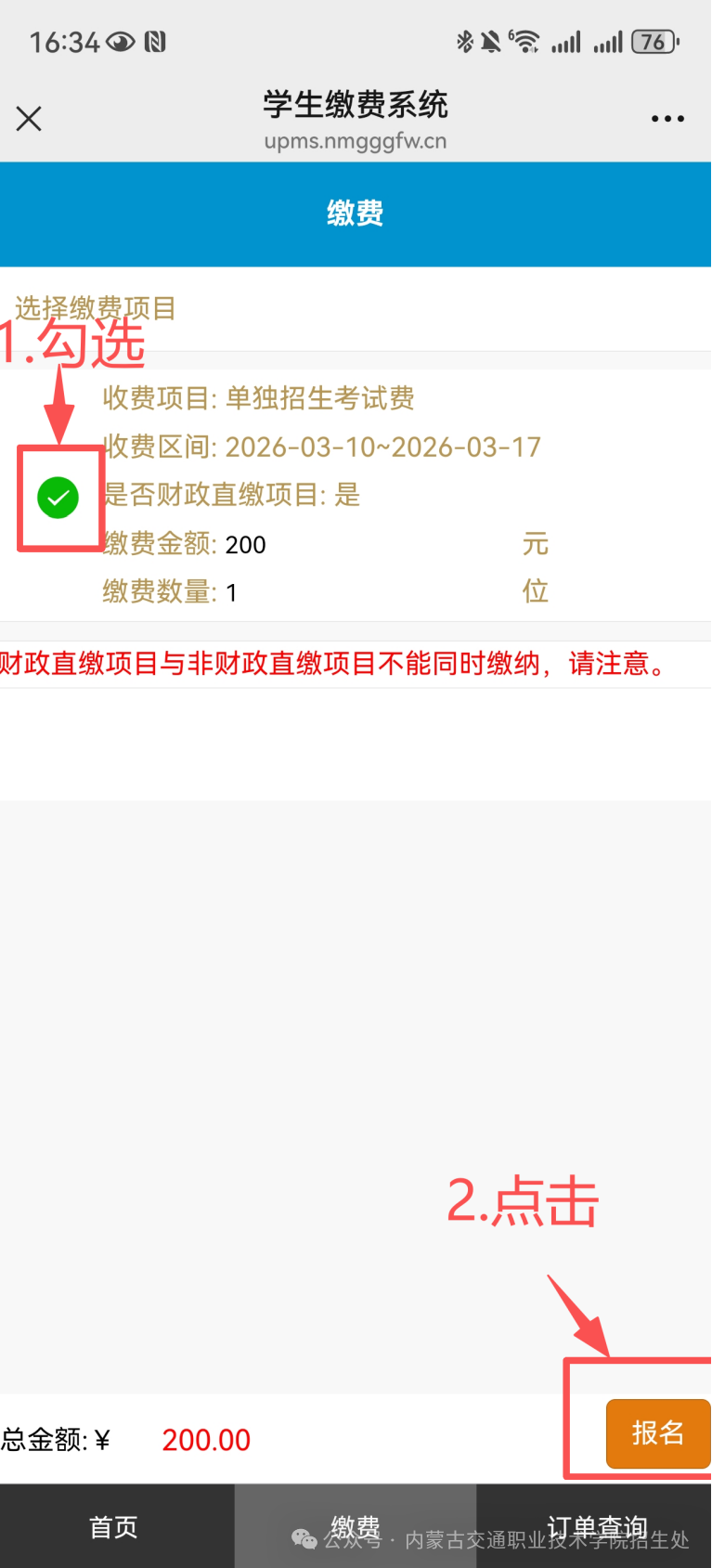Image resolution: width=712 pixels, height=1568 pixels.
Task: Uncheck the 单独招生考试费 green checkbox
Action: click(x=58, y=498)
